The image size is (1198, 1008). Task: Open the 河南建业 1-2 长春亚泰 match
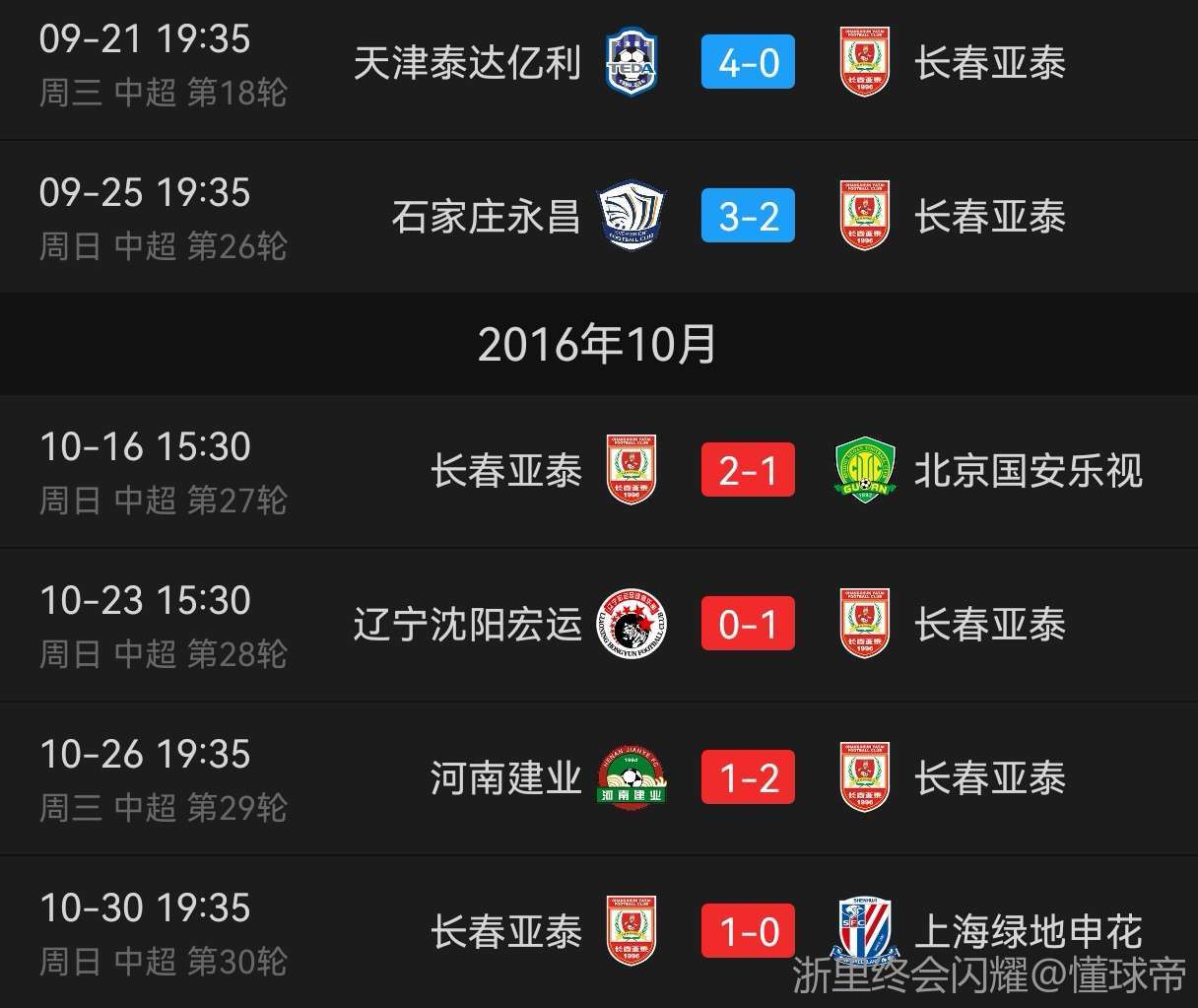pyautogui.click(x=748, y=778)
